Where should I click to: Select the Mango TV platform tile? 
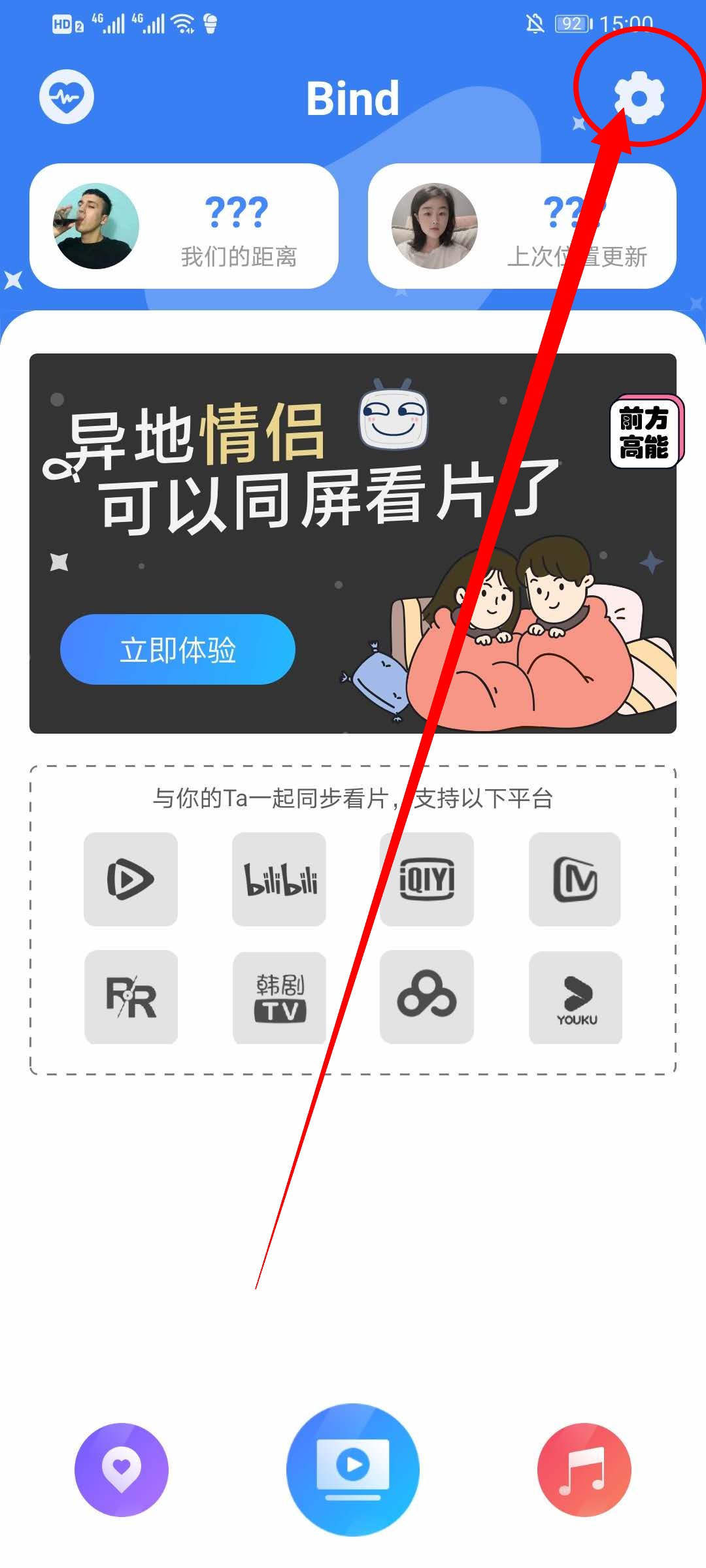click(575, 879)
